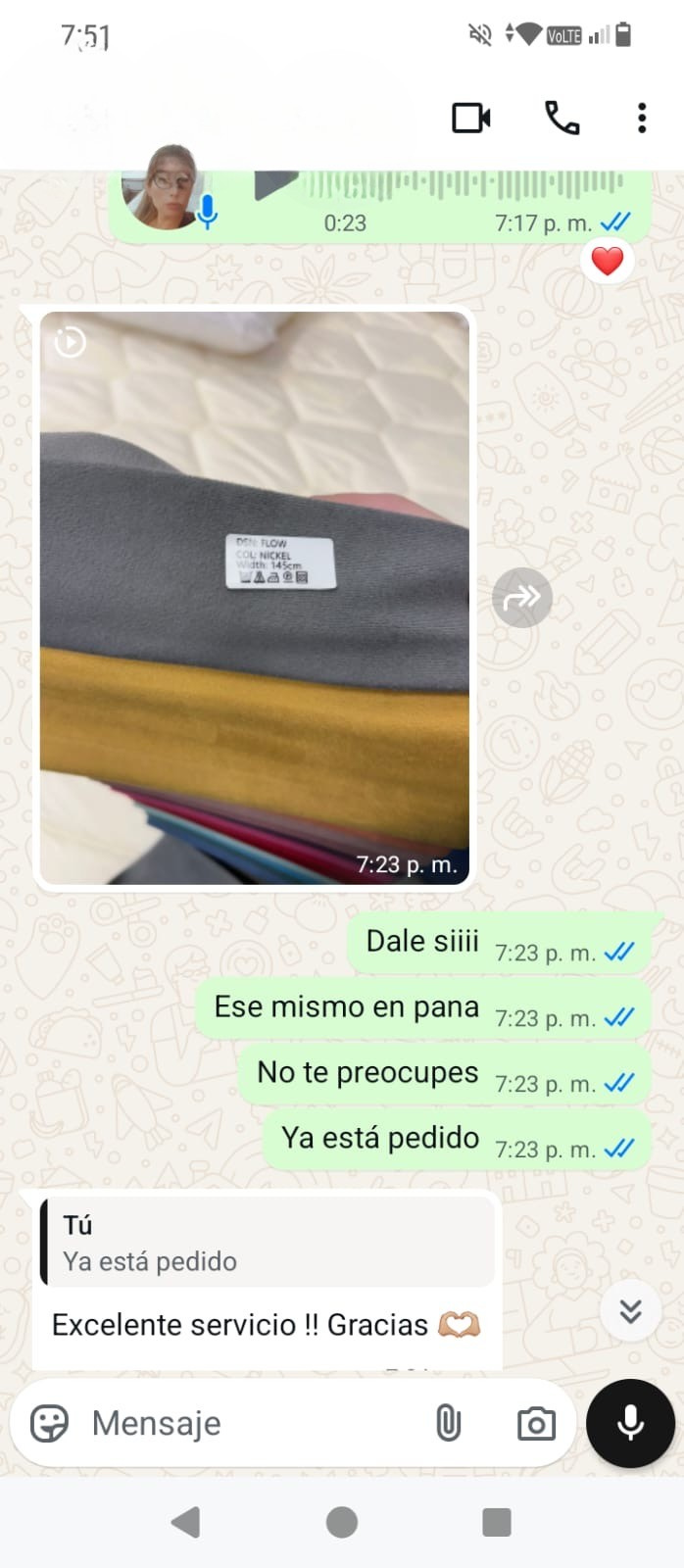The height and width of the screenshot is (1568, 684).
Task: Play the 0:23 voice message
Action: click(x=275, y=184)
